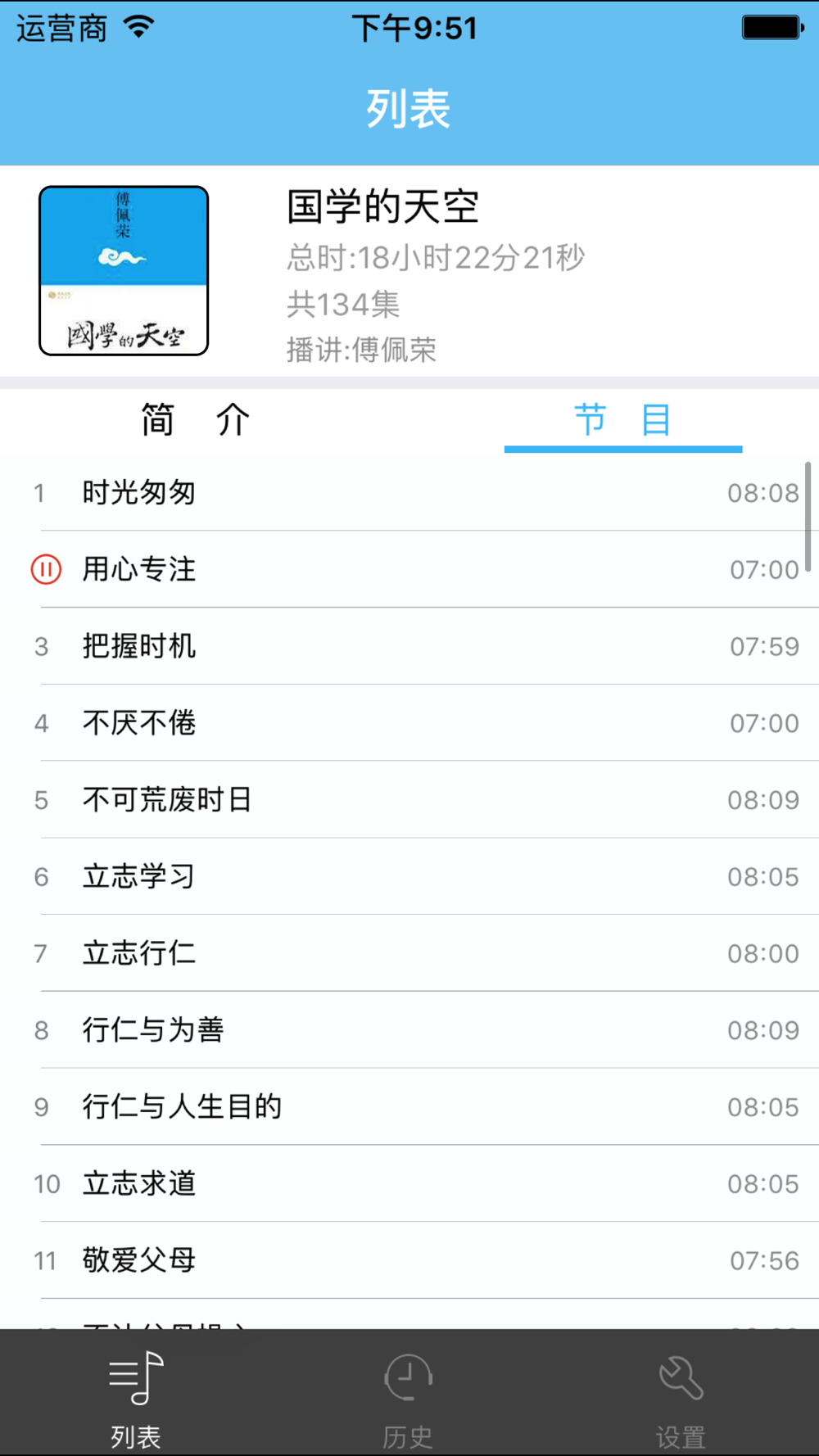Play episode 8 行仁与为善

(x=409, y=1030)
